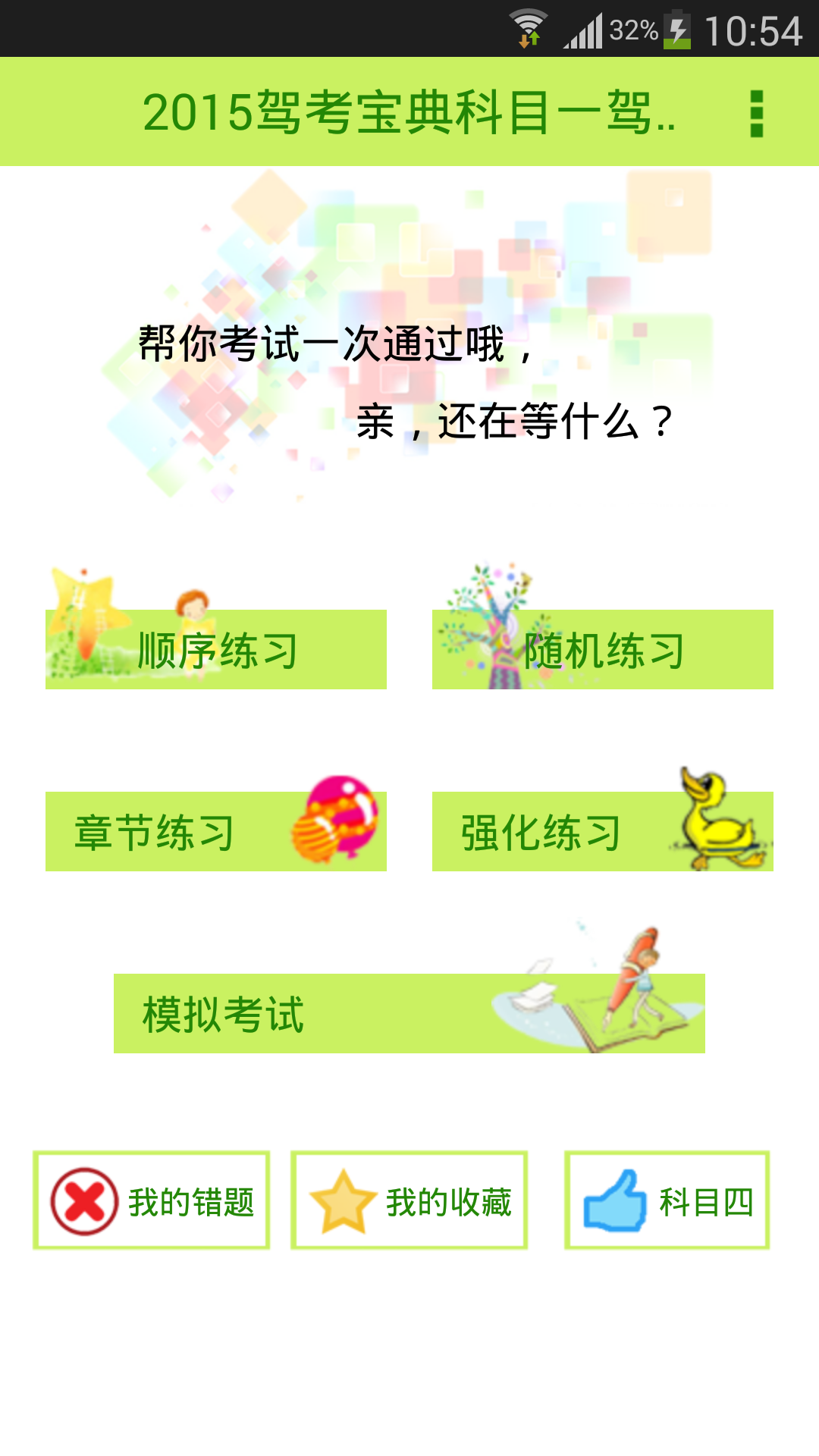Start 随机练习 random practice
This screenshot has width=819, height=1456.
(603, 650)
